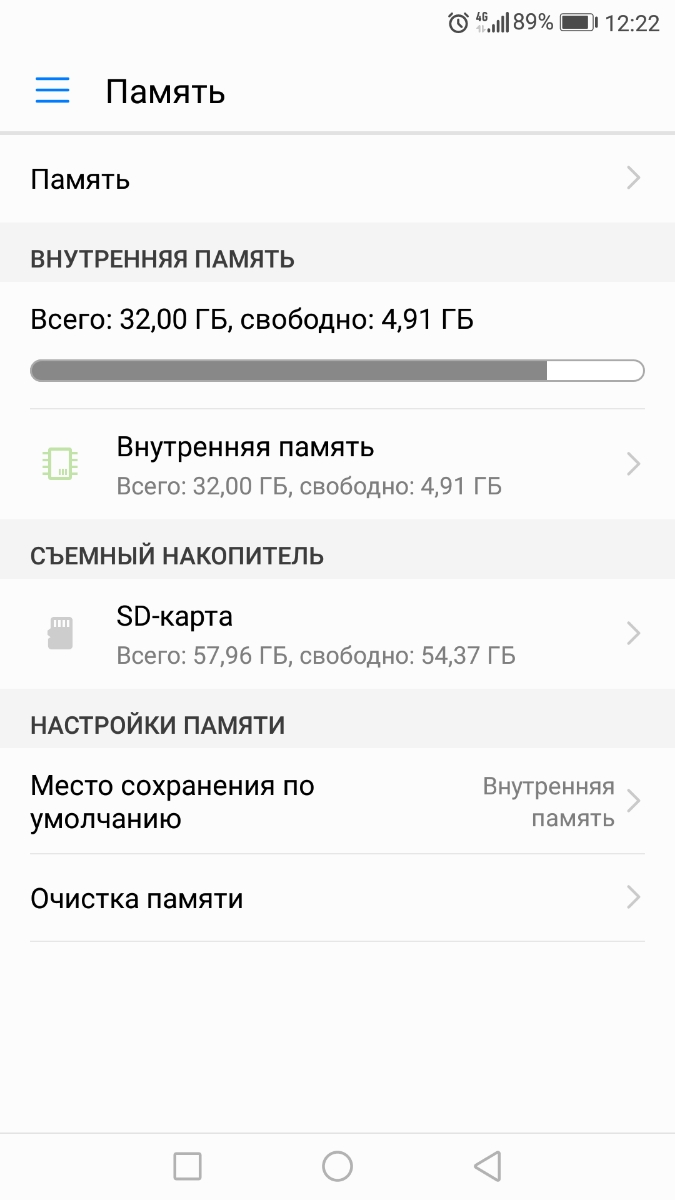Tap the home button
This screenshot has width=675, height=1200.
point(337,1166)
